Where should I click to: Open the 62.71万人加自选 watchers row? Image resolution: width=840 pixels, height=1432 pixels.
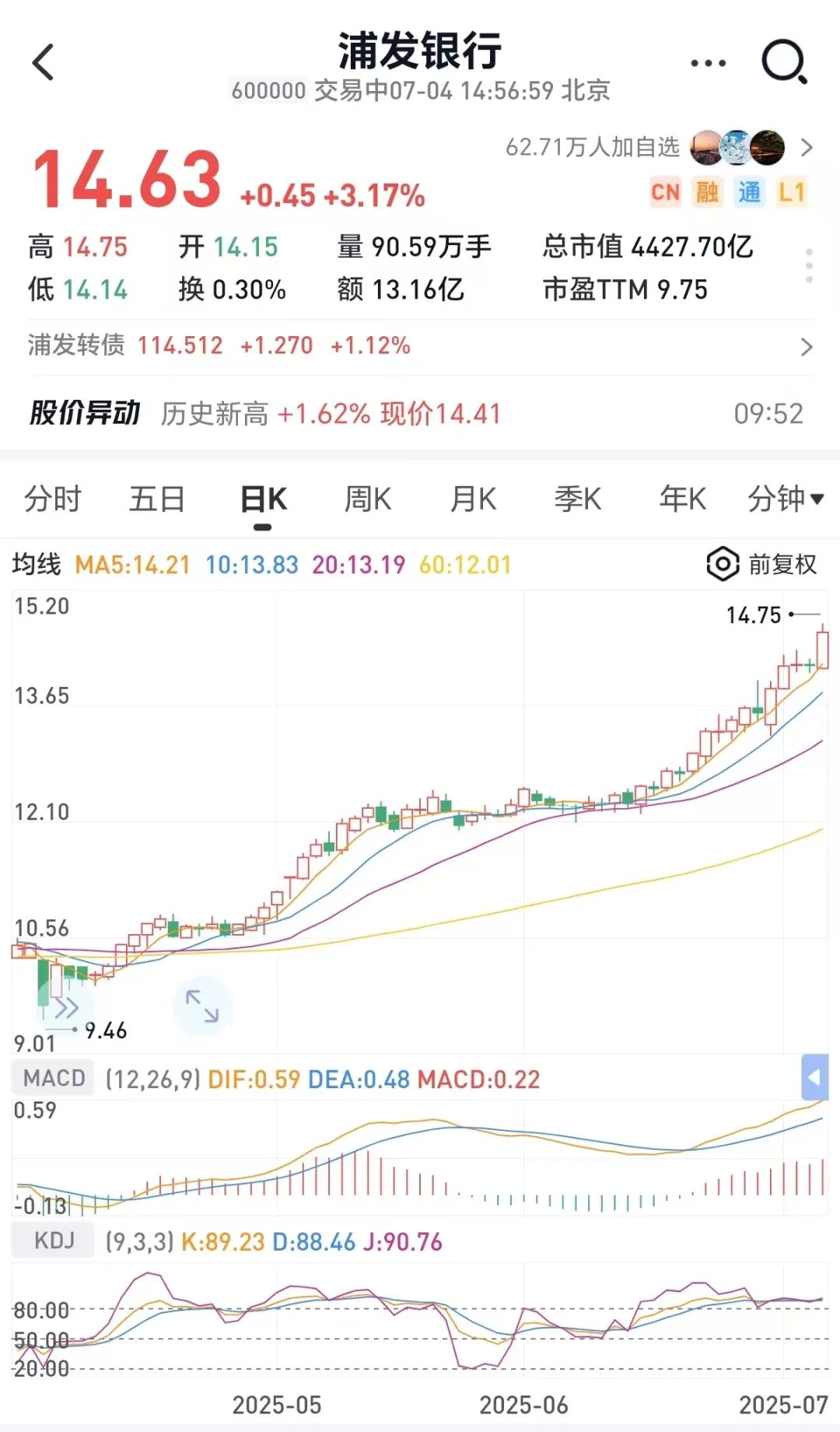(659, 147)
